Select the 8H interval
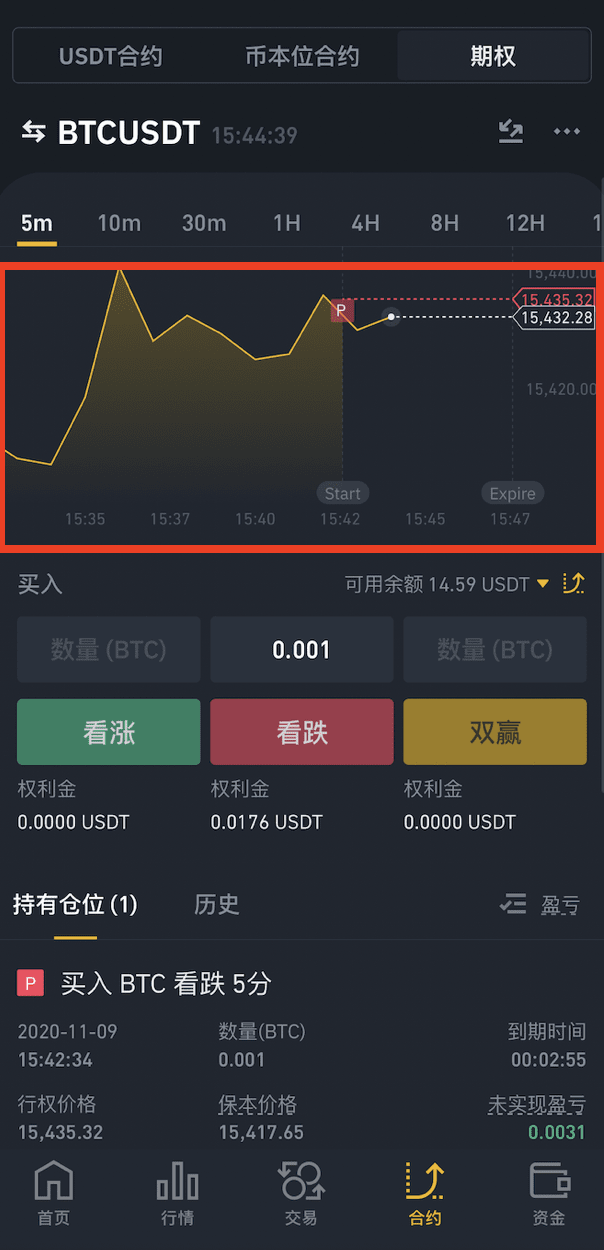604x1250 pixels. click(x=444, y=223)
